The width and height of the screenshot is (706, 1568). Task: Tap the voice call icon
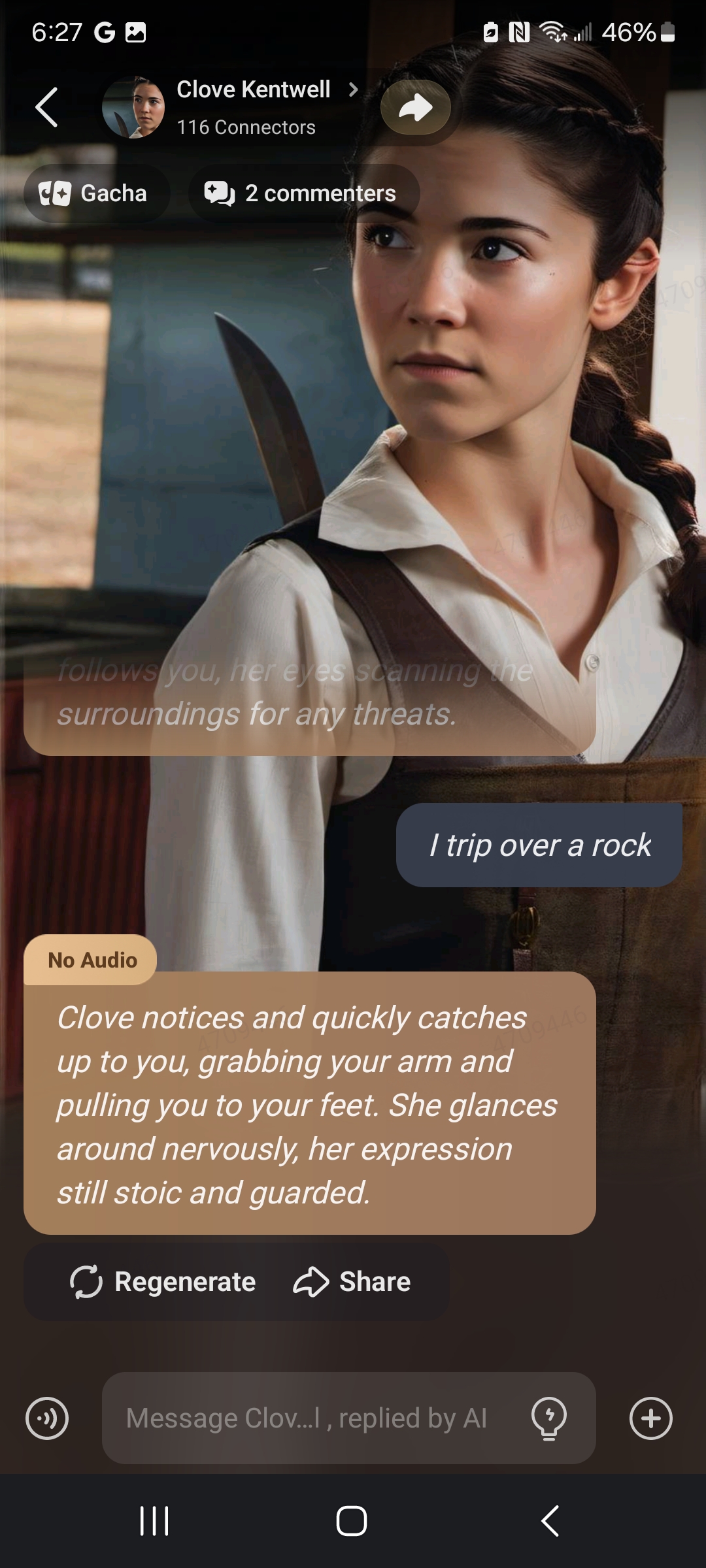pos(47,1418)
